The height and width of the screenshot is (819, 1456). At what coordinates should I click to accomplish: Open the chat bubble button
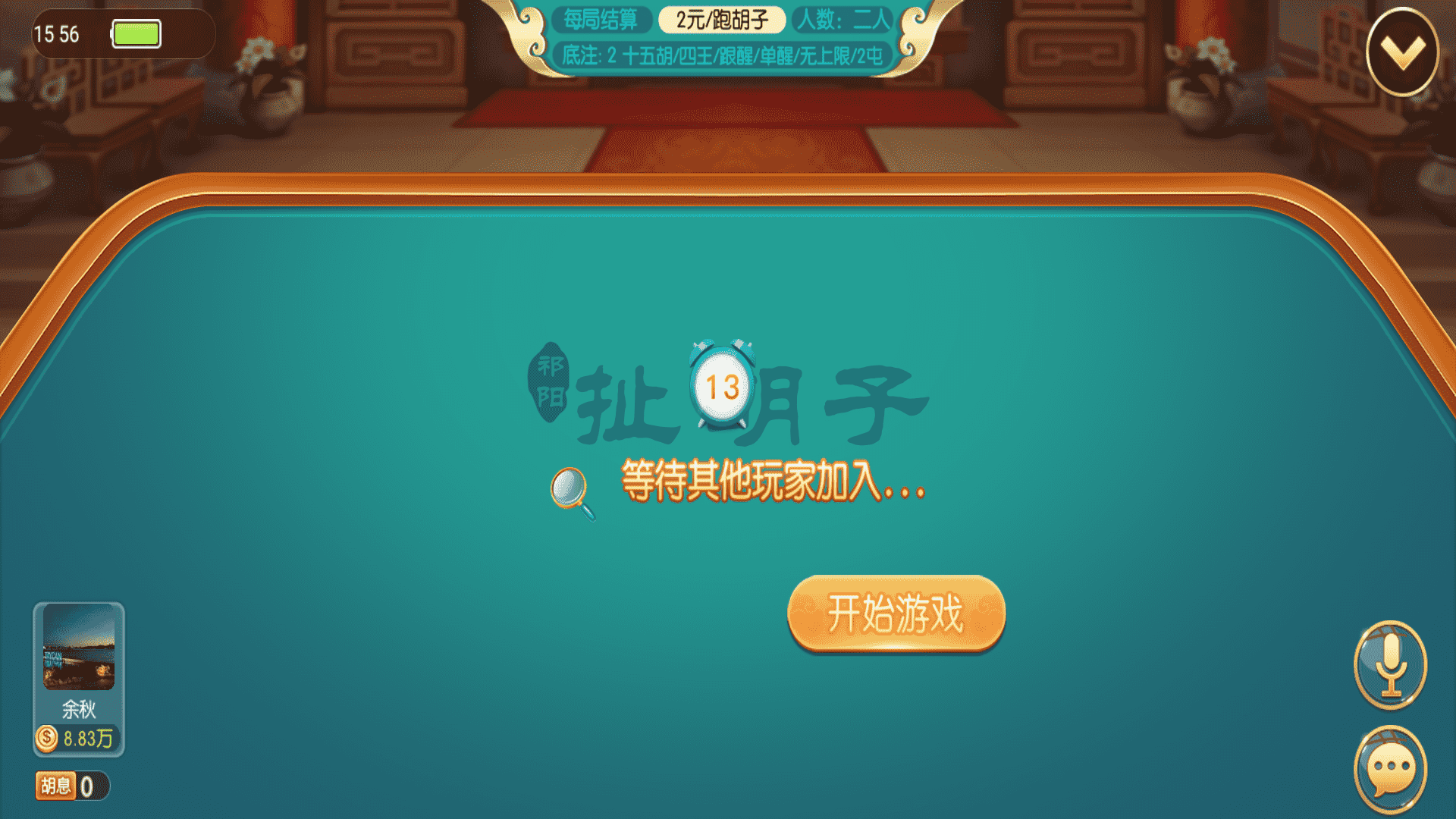tap(1390, 769)
